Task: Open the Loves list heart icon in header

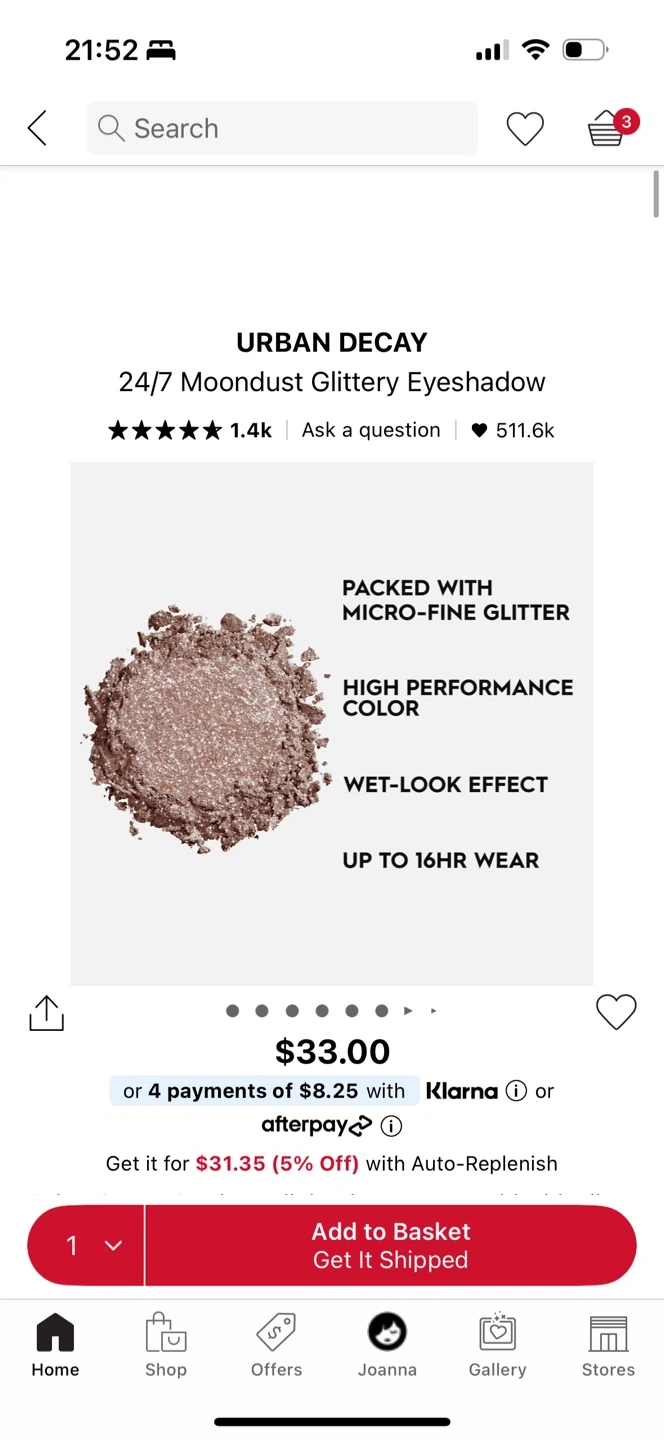Action: (x=524, y=128)
